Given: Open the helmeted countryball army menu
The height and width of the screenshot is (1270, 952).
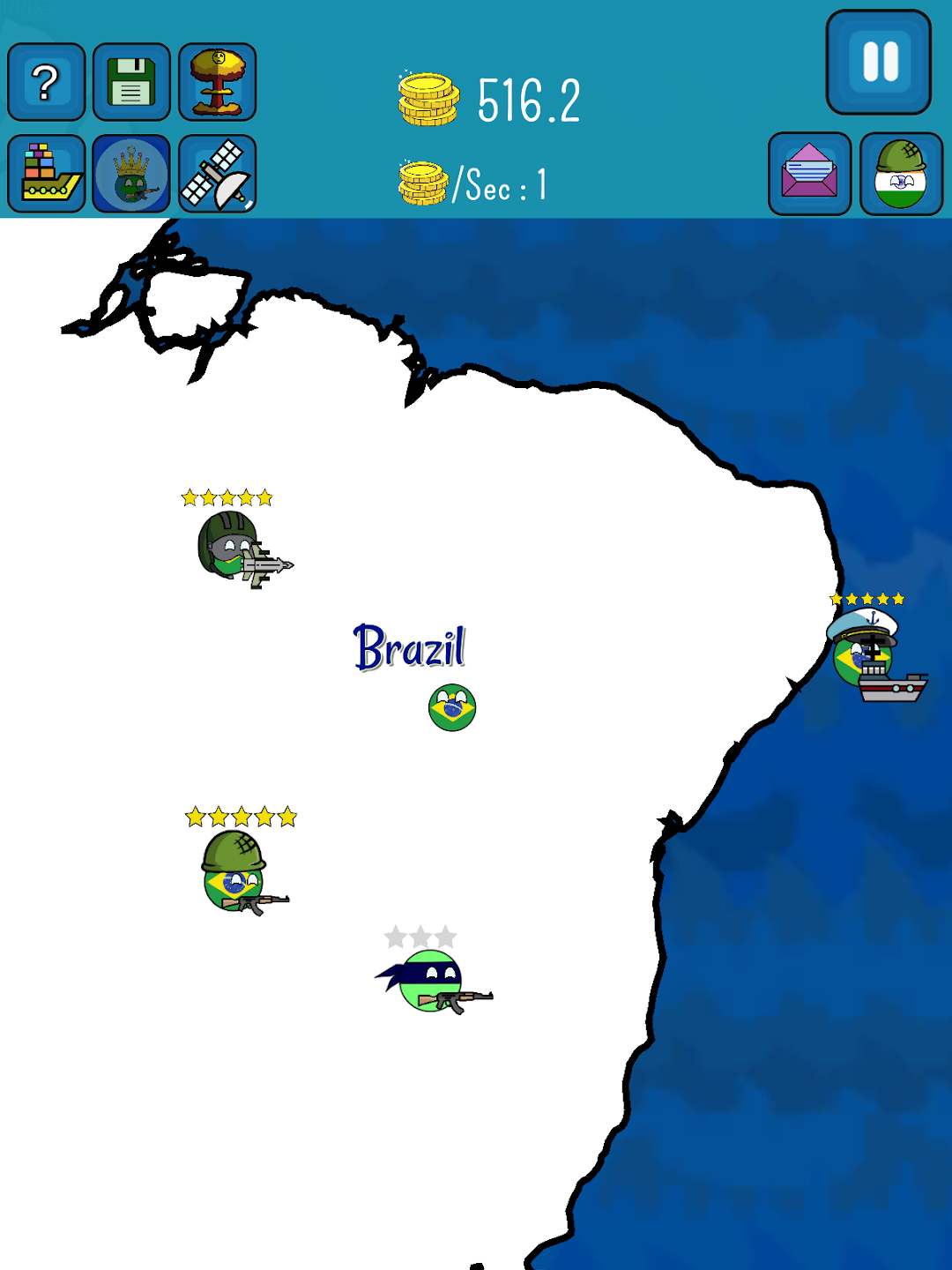Looking at the screenshot, I should [x=901, y=174].
